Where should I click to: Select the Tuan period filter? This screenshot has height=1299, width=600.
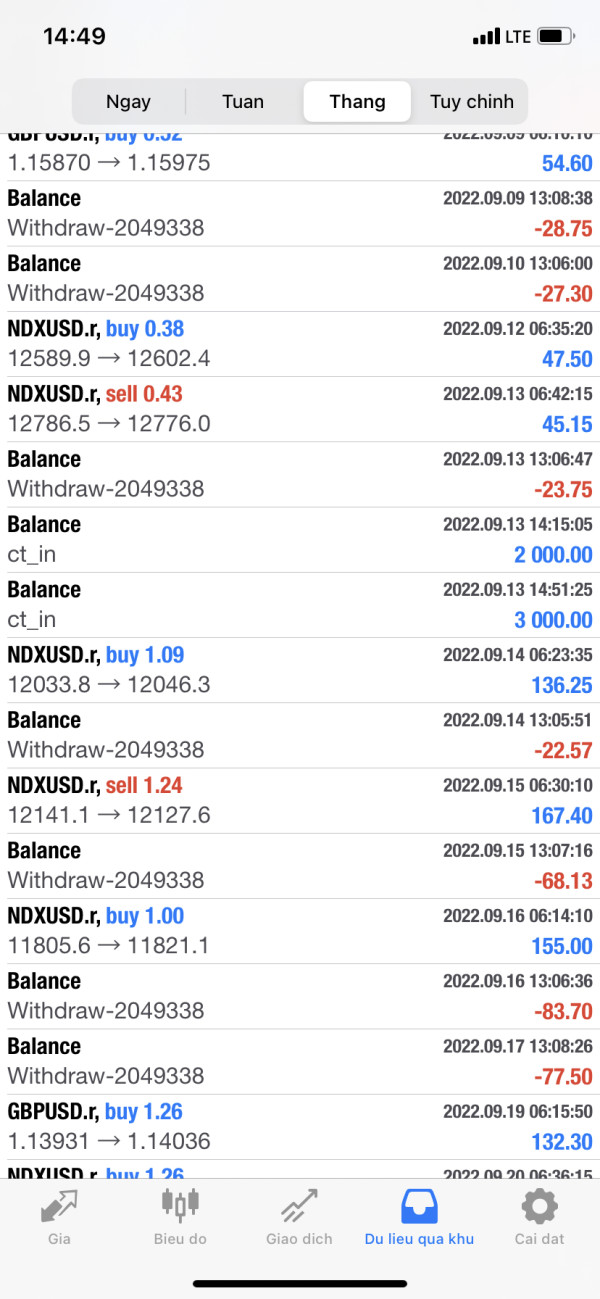[x=243, y=101]
